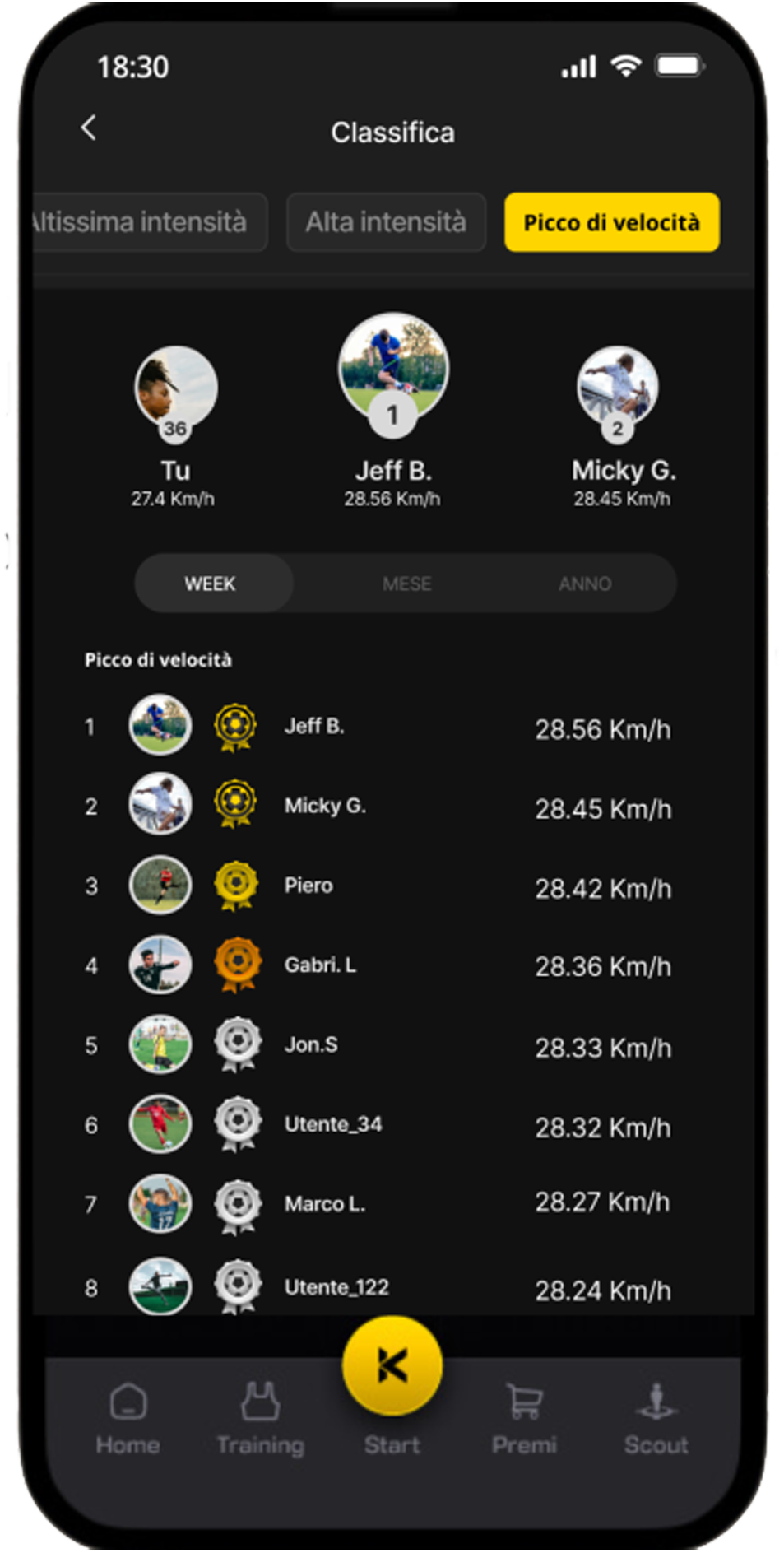Show the WEEK ranking
The width and height of the screenshot is (784, 1553).
point(211,584)
